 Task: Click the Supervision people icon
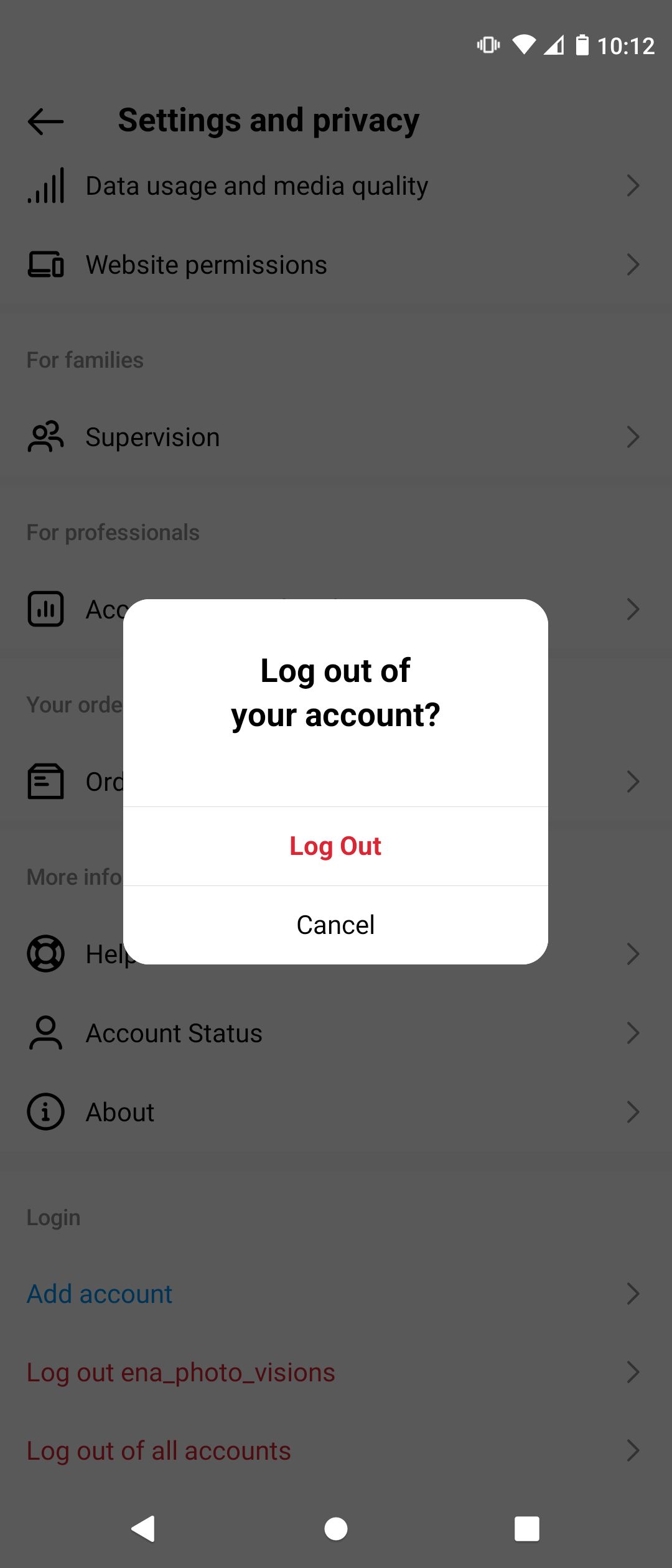(x=46, y=437)
